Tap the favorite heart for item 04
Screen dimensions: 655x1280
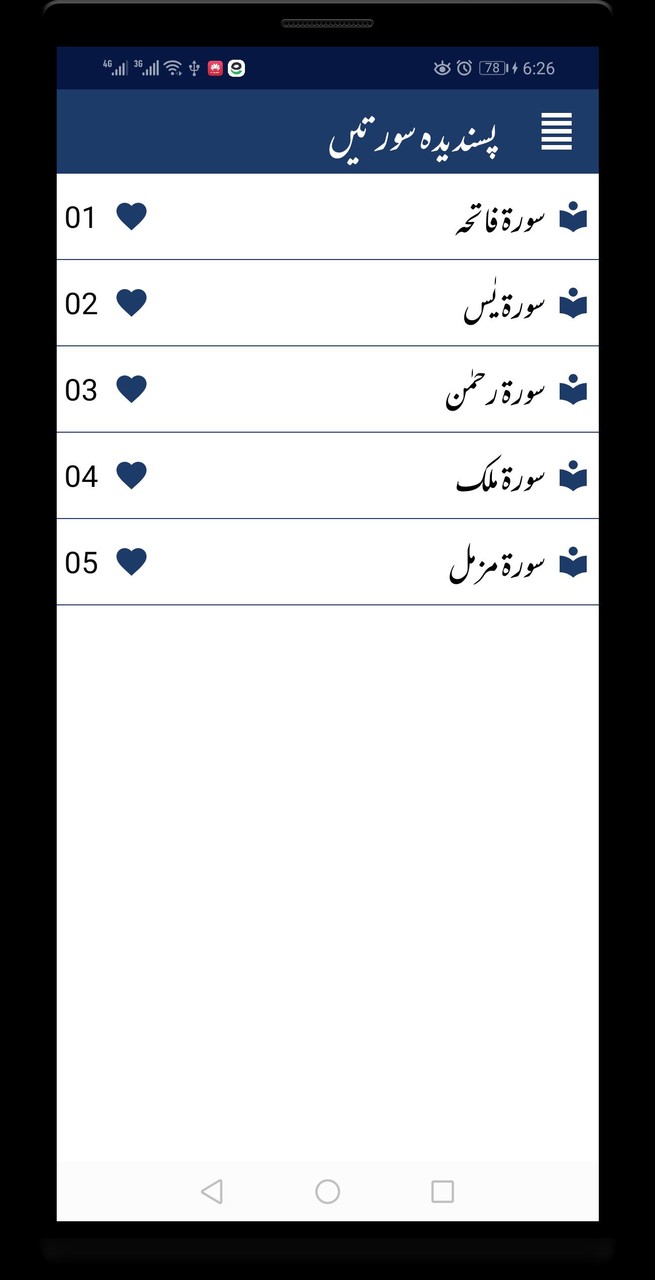pyautogui.click(x=132, y=476)
